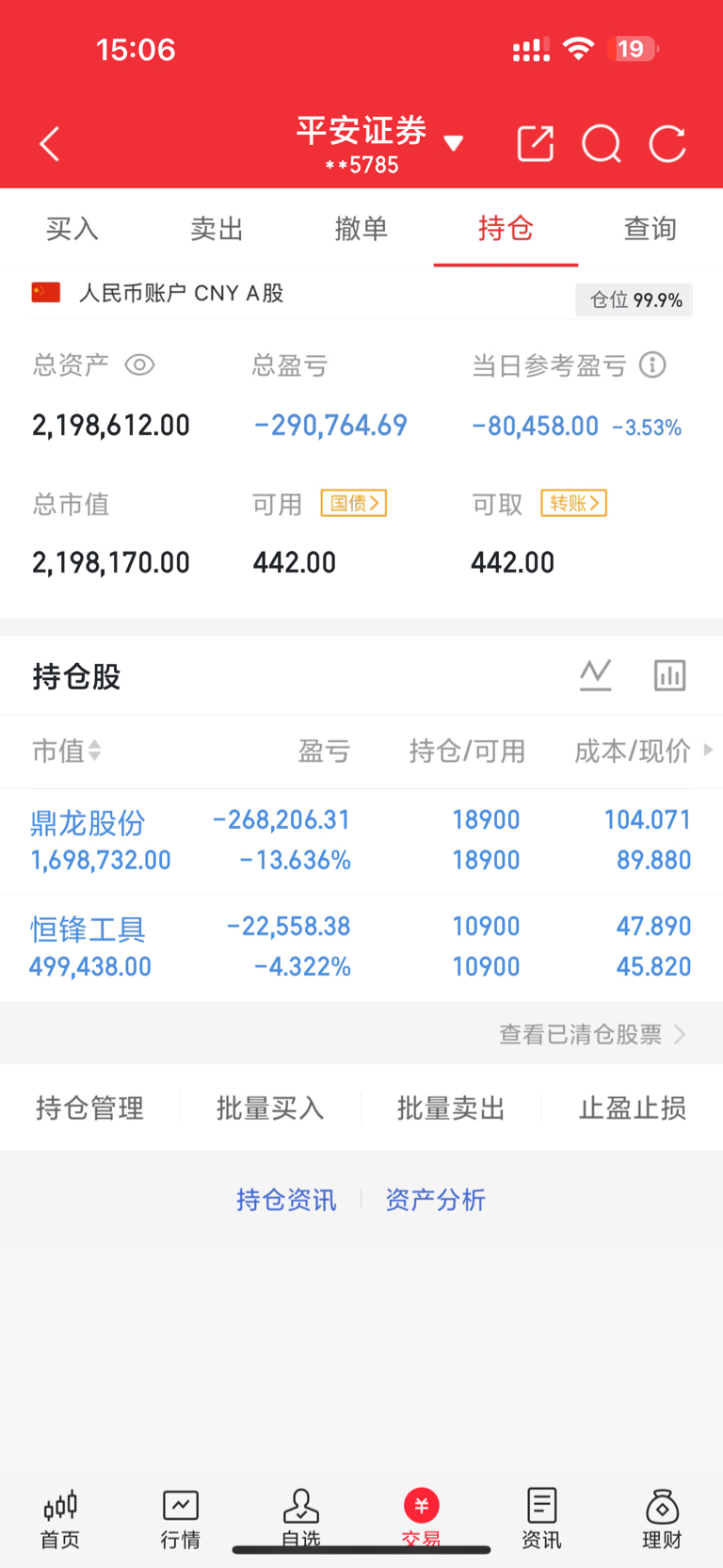Image resolution: width=723 pixels, height=1568 pixels.
Task: Open 资产分析 link
Action: (x=435, y=1200)
